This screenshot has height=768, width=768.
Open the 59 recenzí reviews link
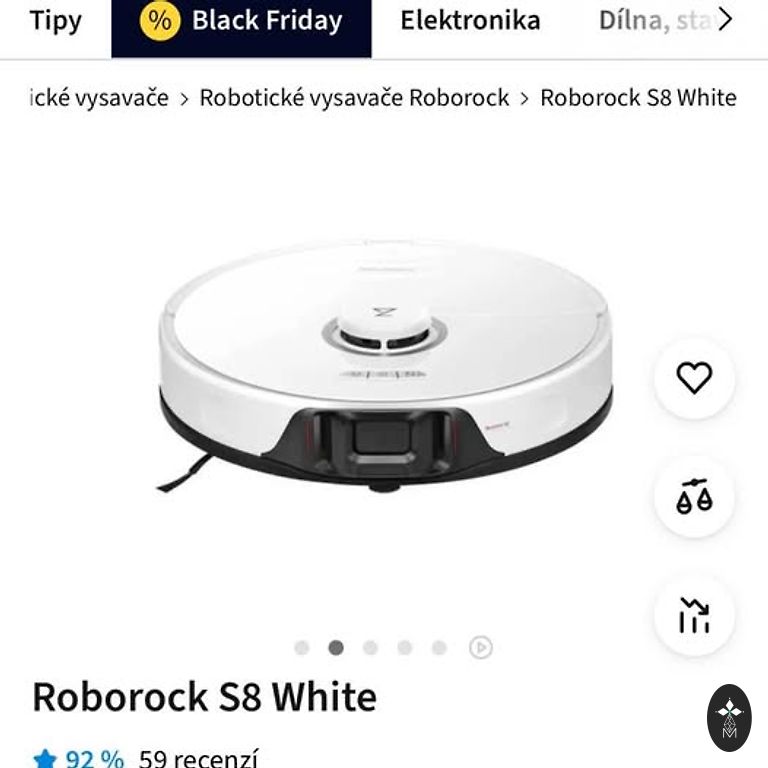pos(198,758)
